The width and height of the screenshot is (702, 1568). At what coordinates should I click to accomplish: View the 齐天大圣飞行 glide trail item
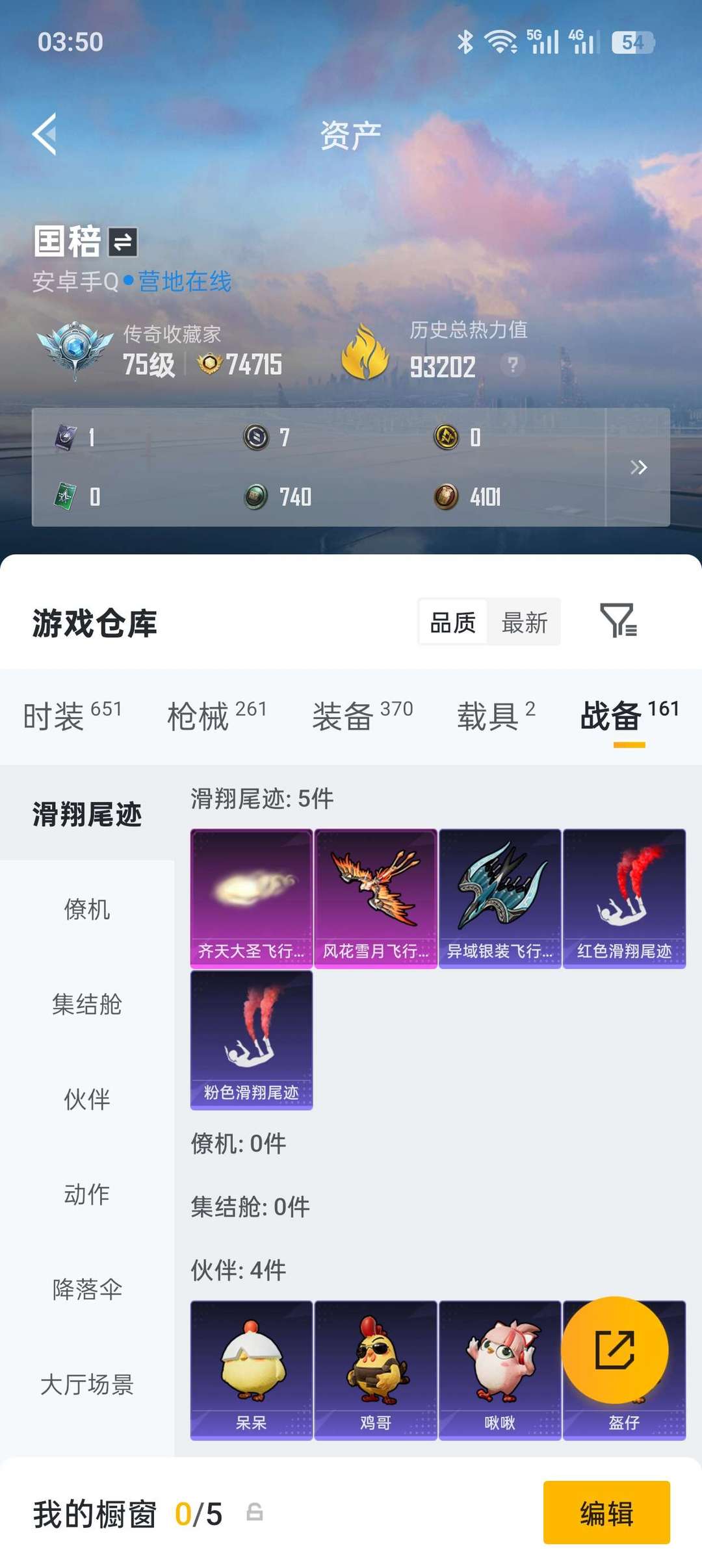[x=251, y=898]
